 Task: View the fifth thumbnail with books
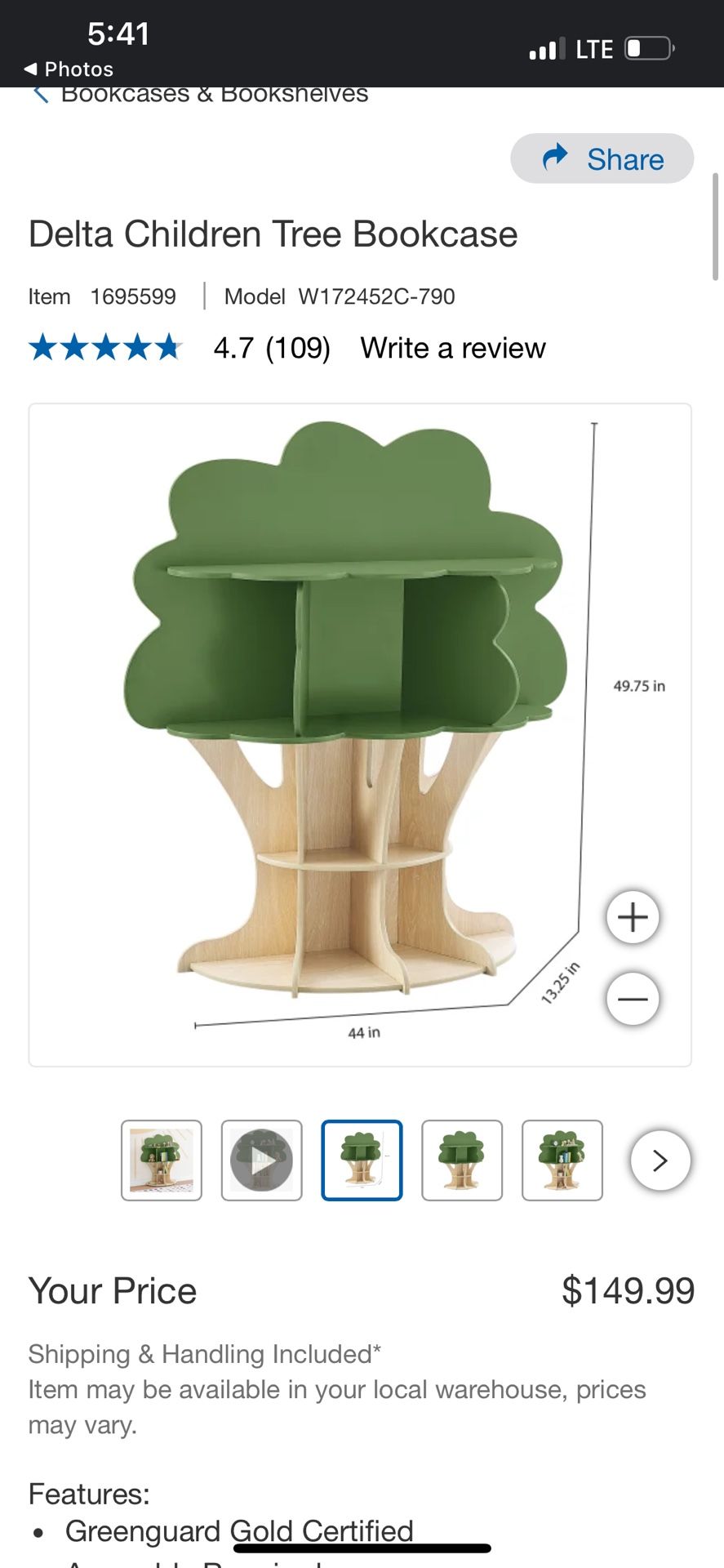click(562, 1160)
